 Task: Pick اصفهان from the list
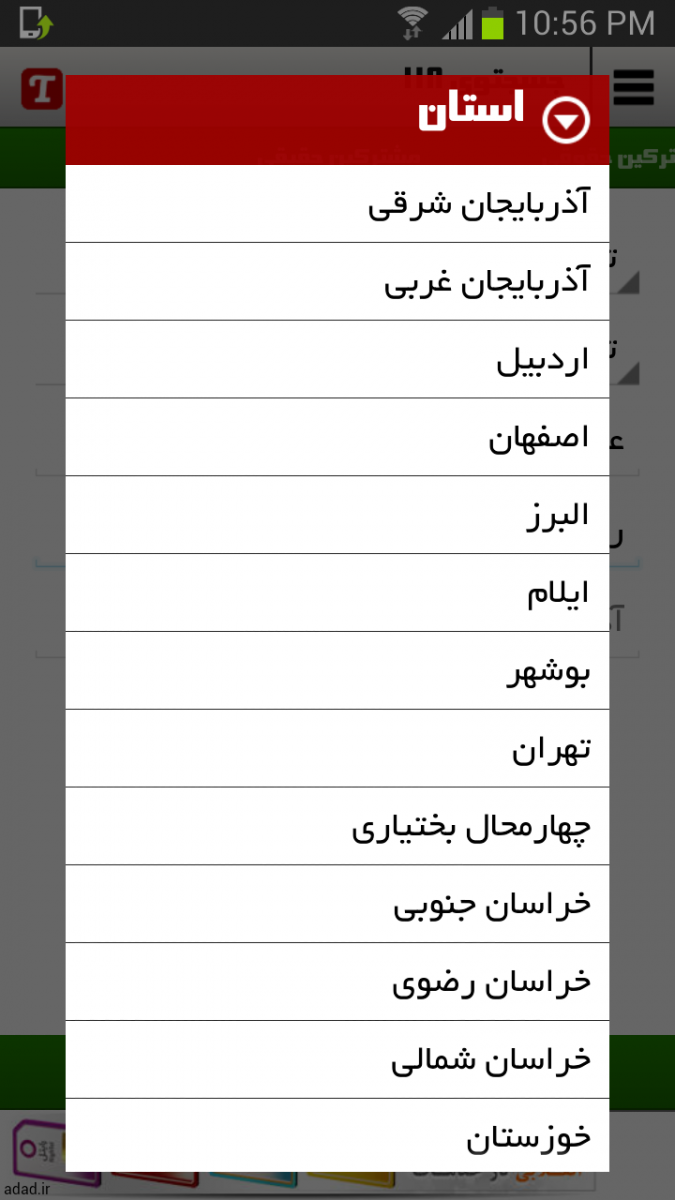point(337,438)
